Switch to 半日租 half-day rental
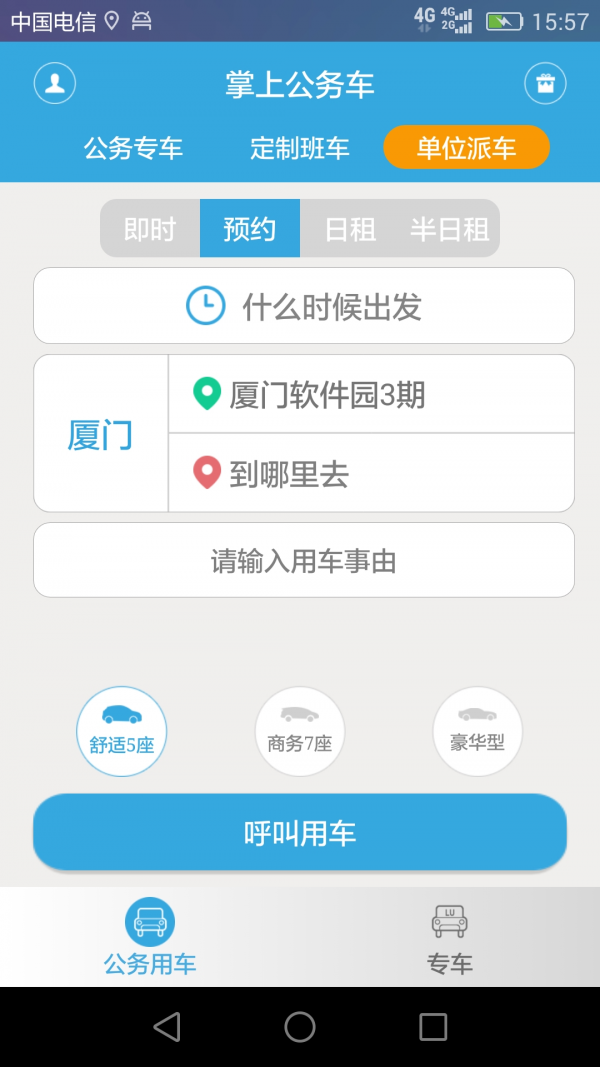Viewport: 600px width, 1067px height. (449, 229)
